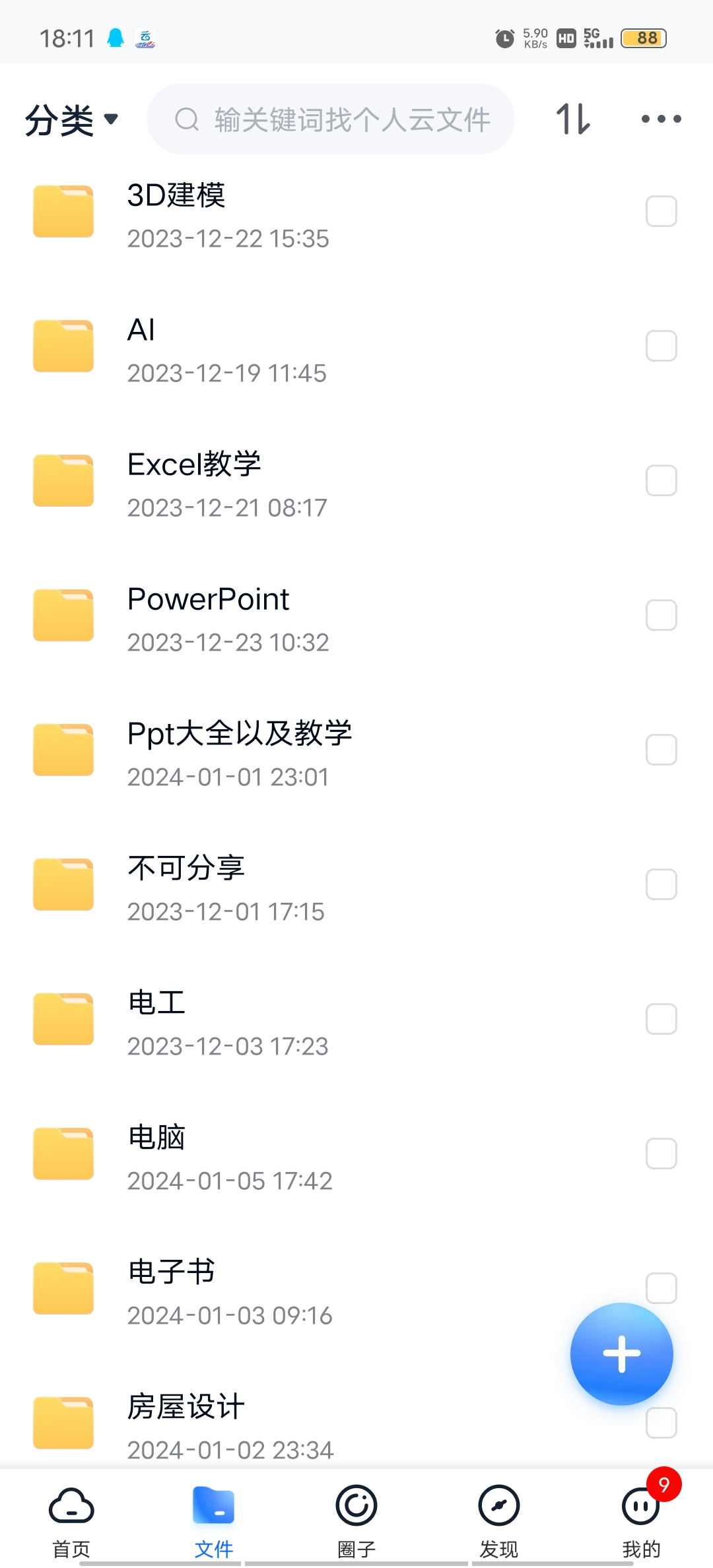Open the sort order icon

(x=573, y=119)
